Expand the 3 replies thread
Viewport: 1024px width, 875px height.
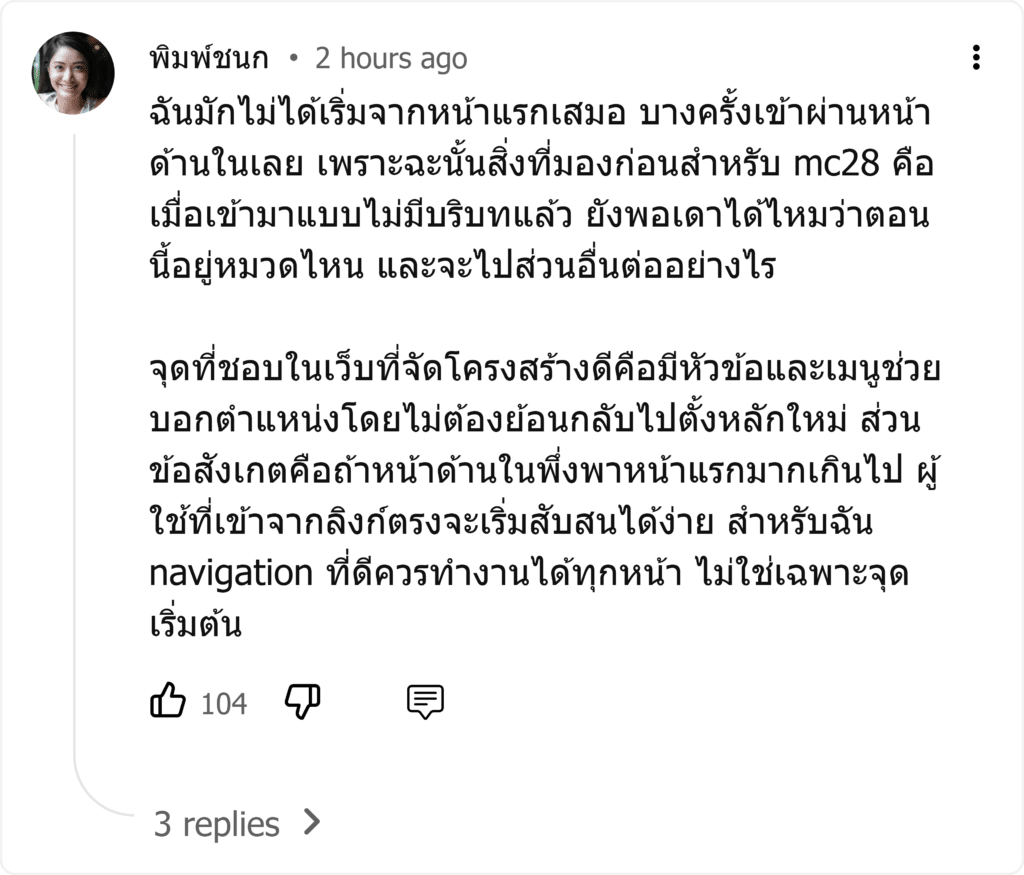point(238,823)
